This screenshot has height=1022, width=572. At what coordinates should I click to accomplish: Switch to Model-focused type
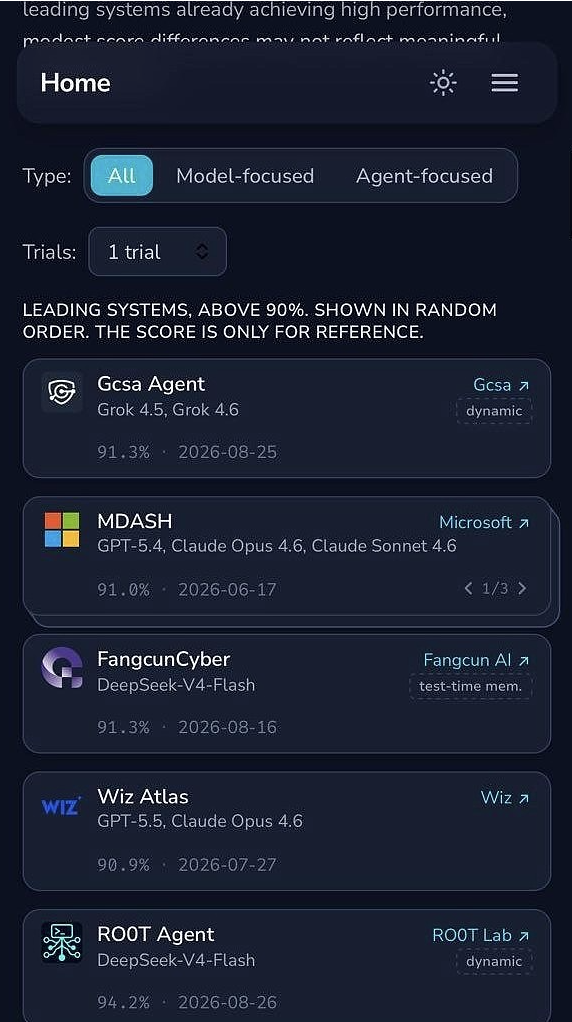(x=245, y=176)
